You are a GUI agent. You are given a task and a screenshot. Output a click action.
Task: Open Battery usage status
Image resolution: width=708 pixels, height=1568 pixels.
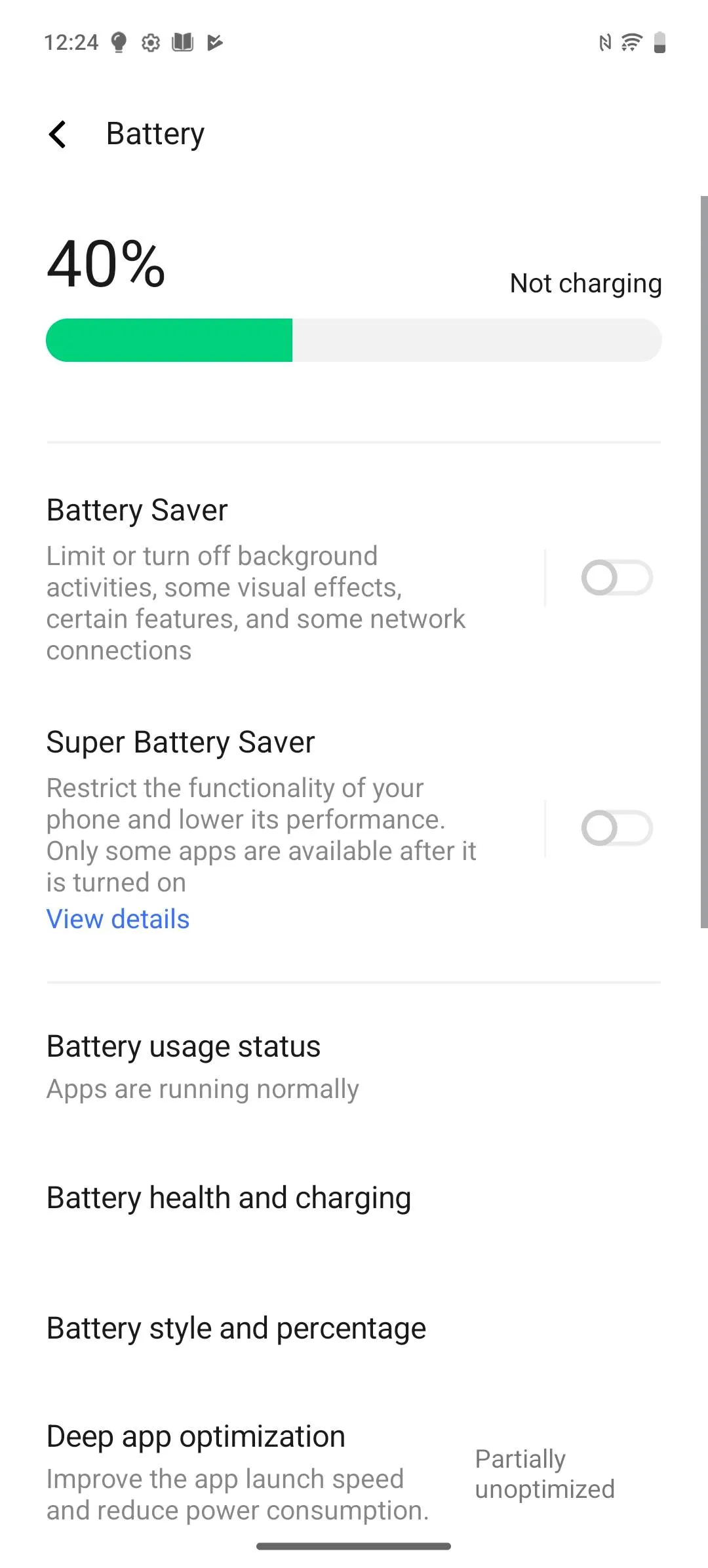coord(262,1066)
